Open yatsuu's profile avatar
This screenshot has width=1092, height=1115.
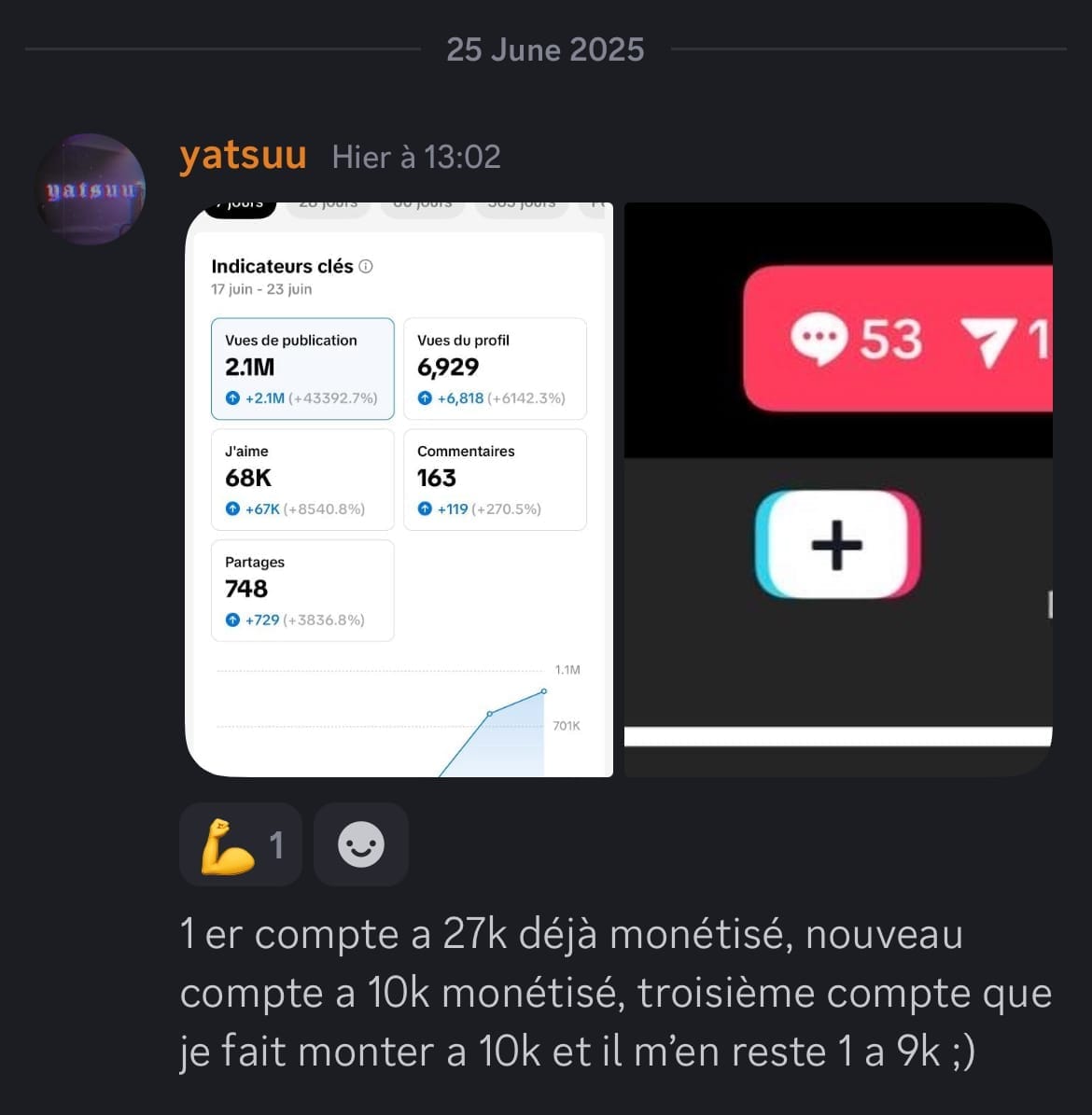90,189
